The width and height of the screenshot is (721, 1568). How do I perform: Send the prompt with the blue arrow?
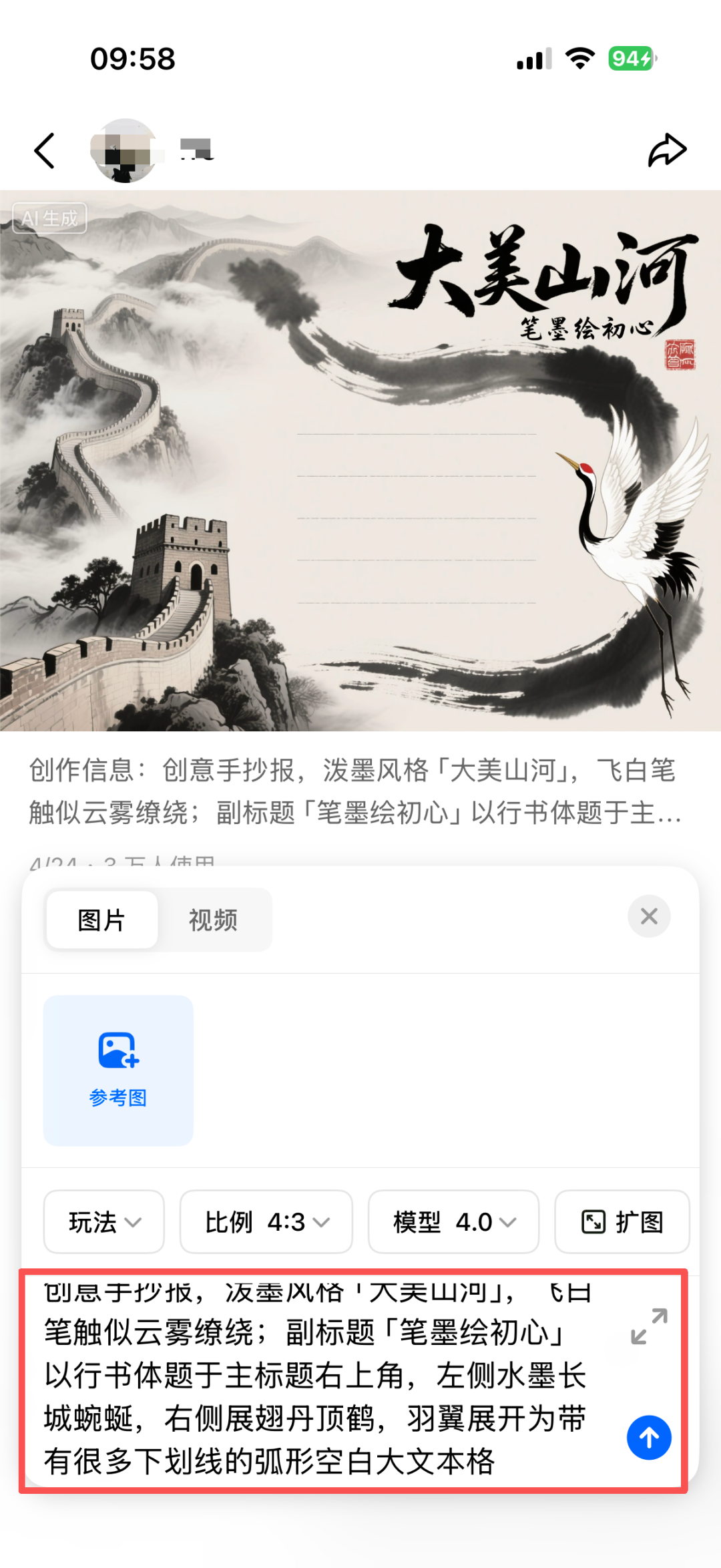649,1437
